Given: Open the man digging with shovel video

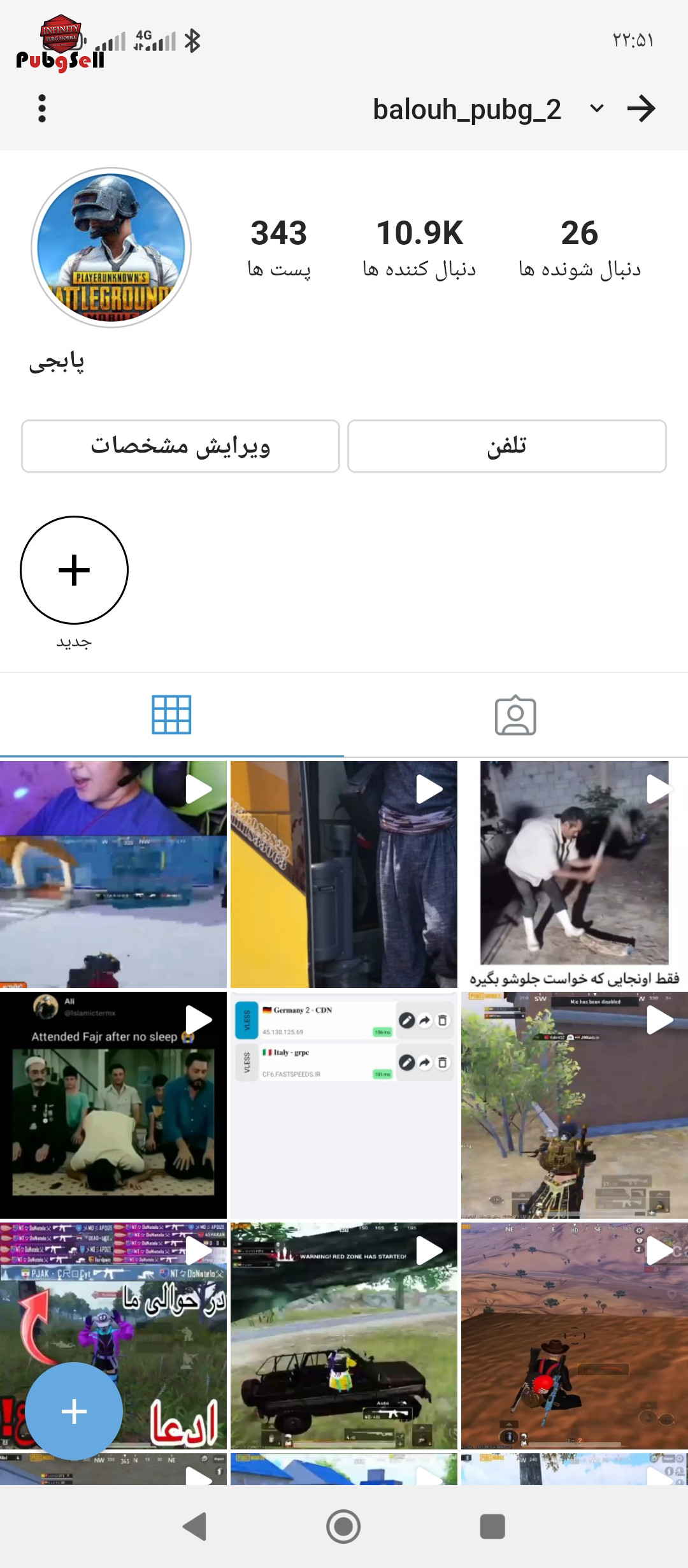Looking at the screenshot, I should tap(575, 873).
